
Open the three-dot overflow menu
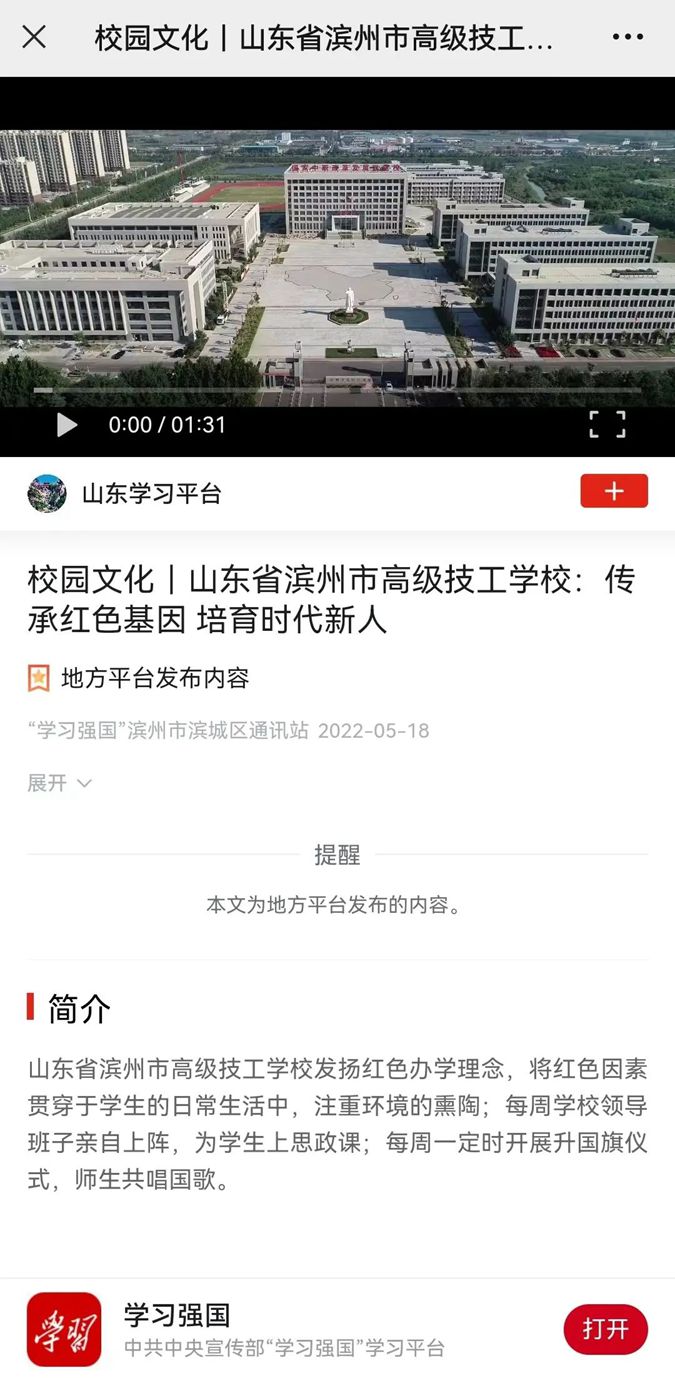point(627,38)
